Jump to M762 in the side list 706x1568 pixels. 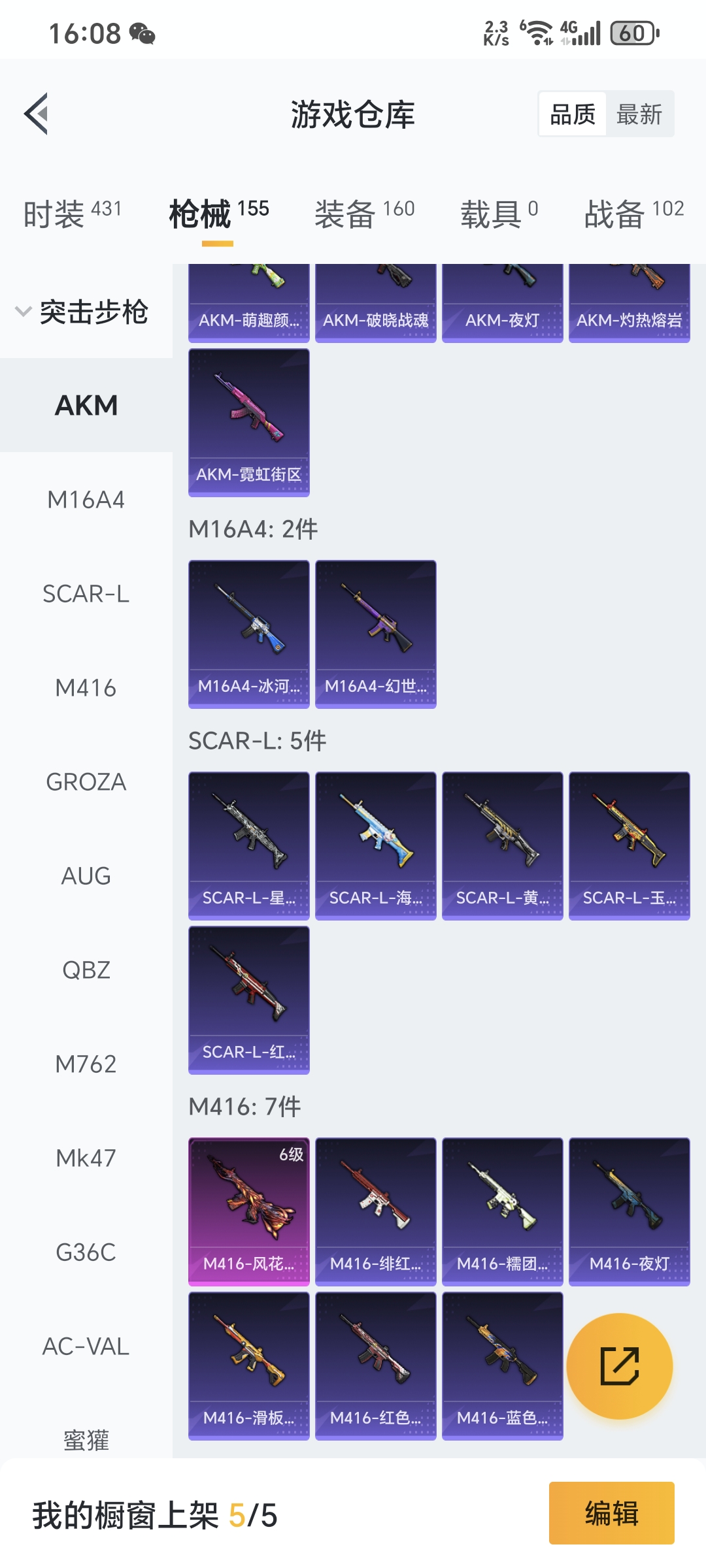coord(86,1064)
